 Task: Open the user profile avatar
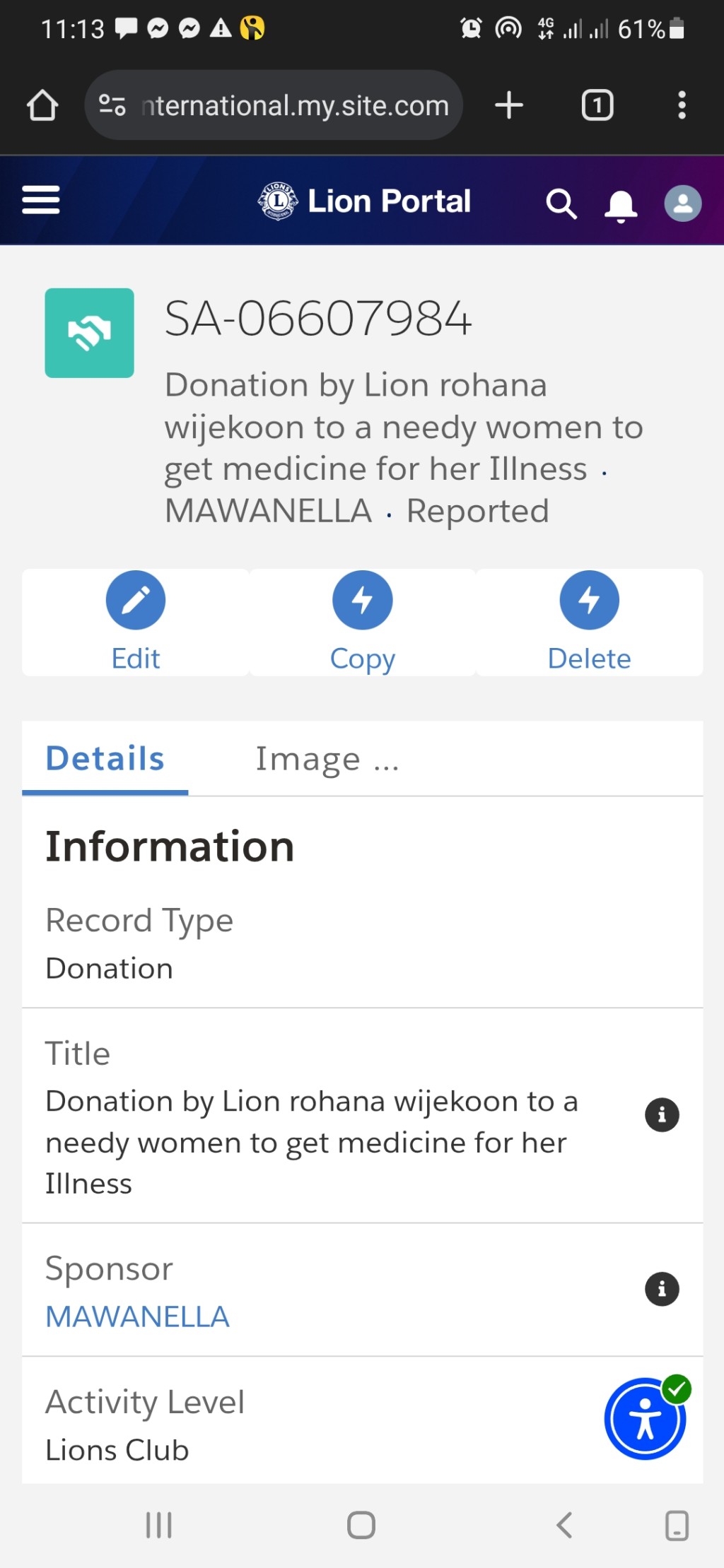683,204
